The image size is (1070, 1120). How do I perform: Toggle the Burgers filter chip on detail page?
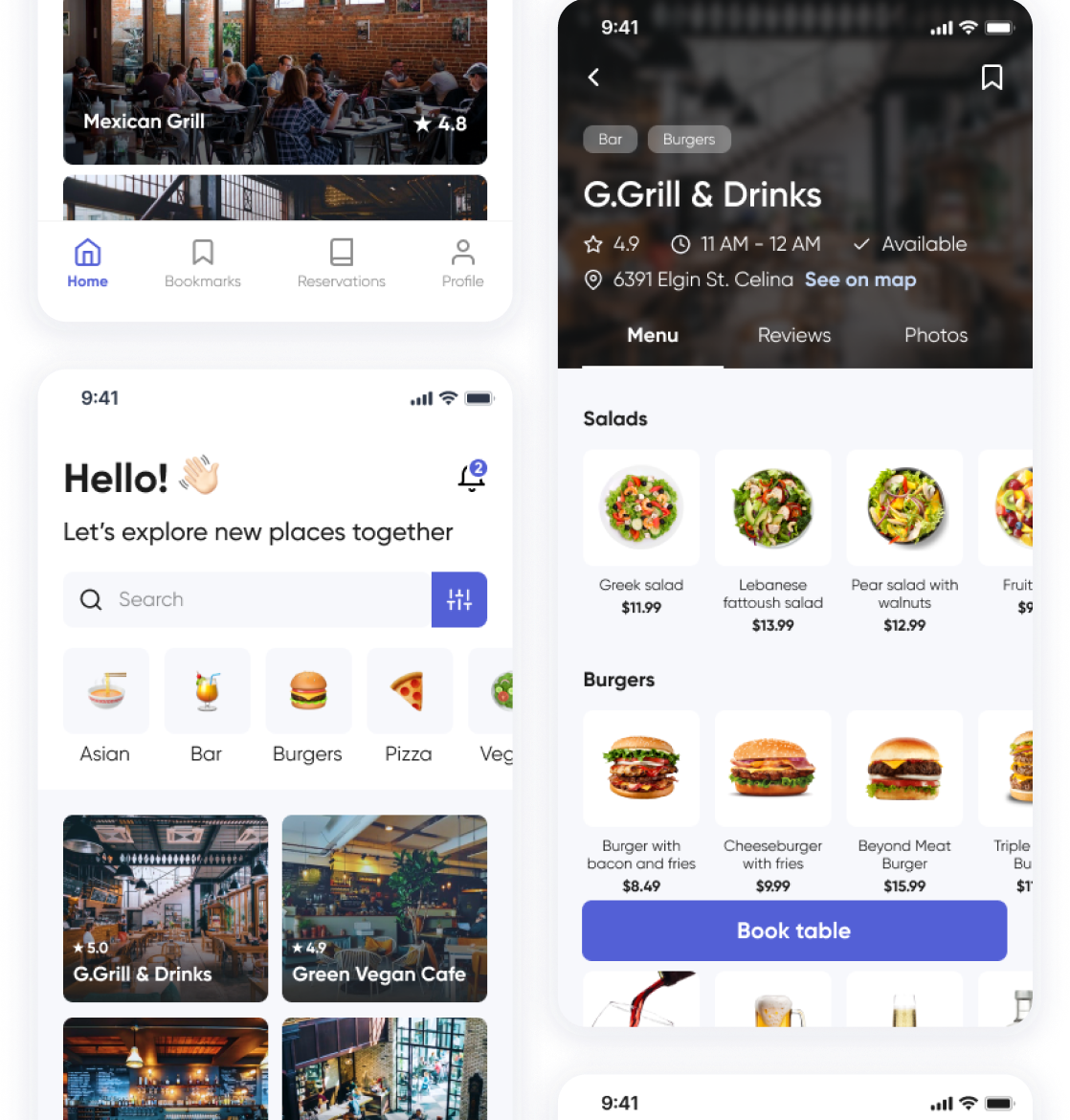[689, 139]
